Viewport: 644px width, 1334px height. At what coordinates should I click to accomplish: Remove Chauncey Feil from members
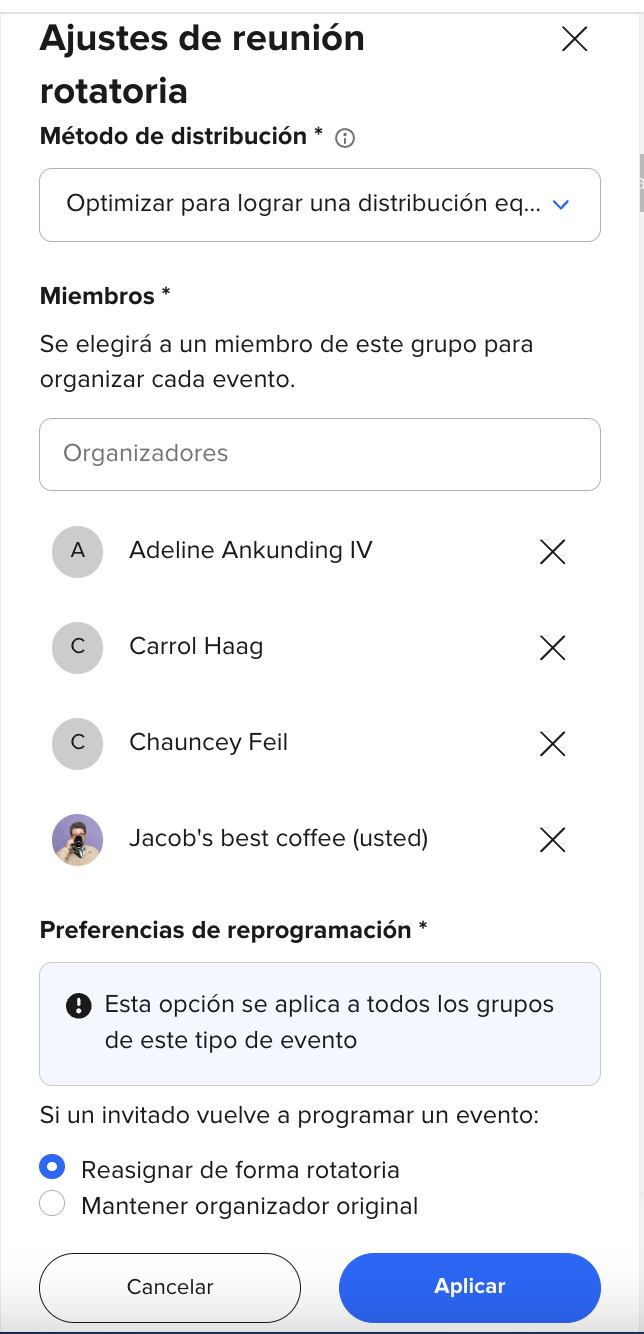553,744
